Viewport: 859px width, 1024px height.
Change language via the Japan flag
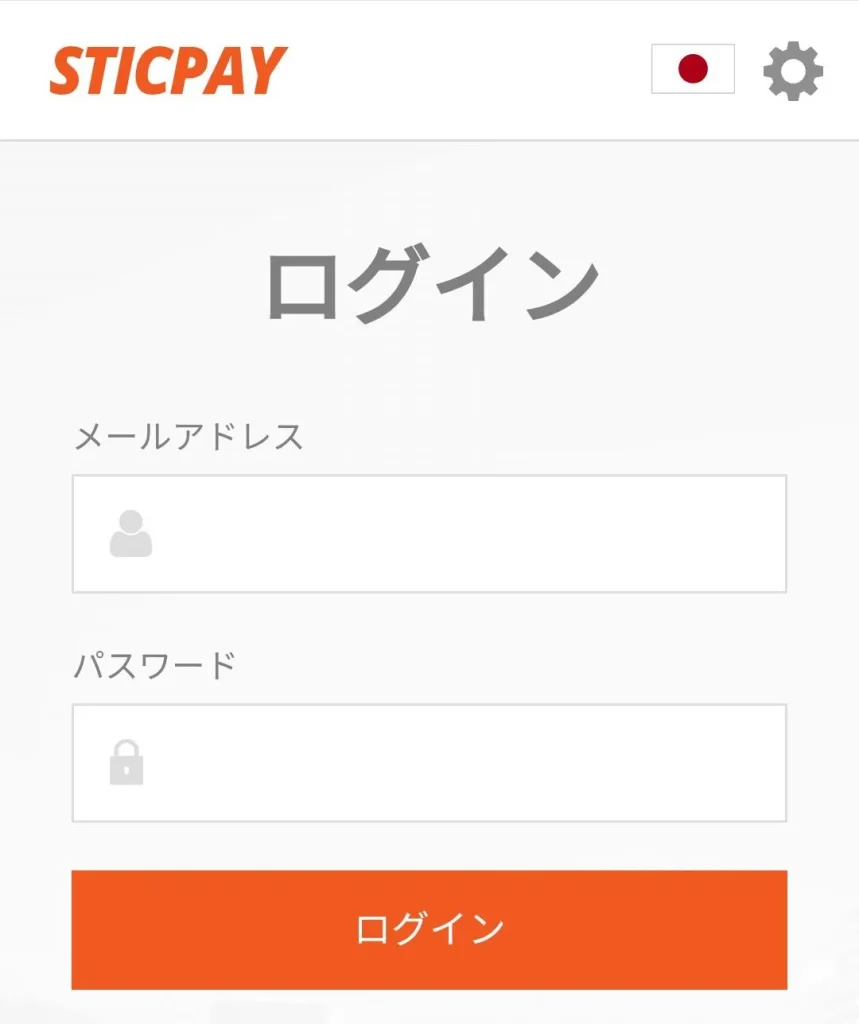pyautogui.click(x=692, y=69)
